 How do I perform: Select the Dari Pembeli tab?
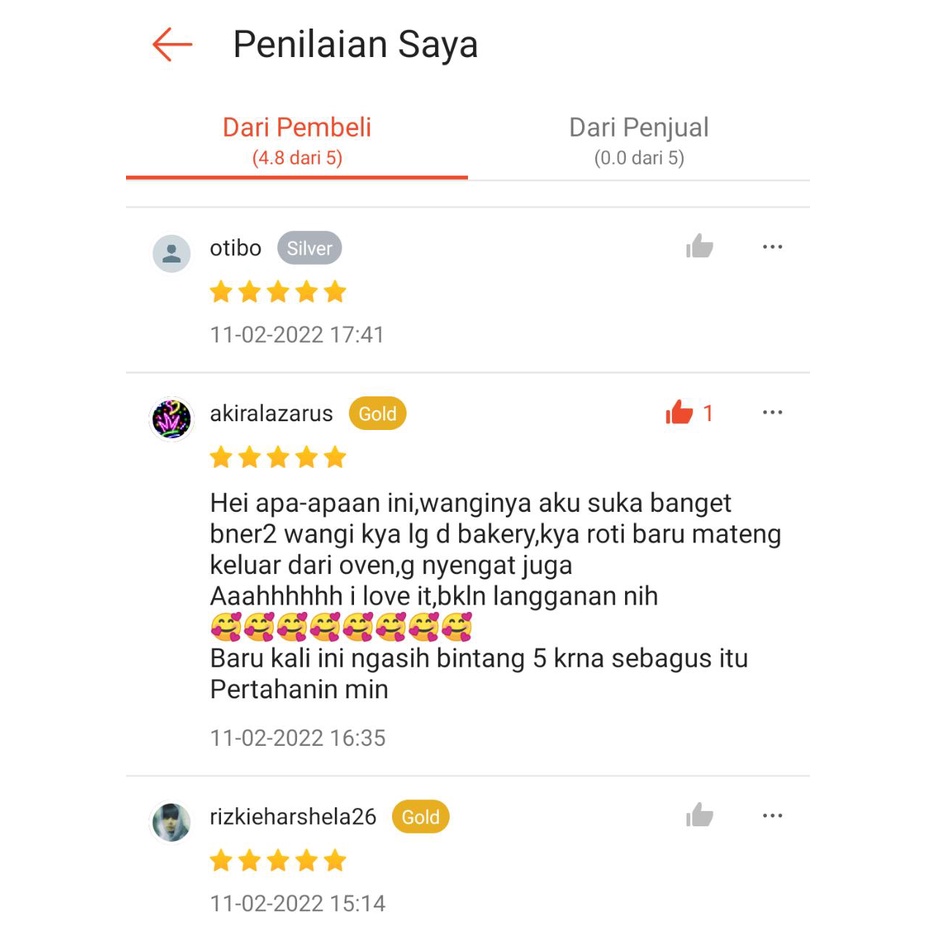click(x=297, y=141)
